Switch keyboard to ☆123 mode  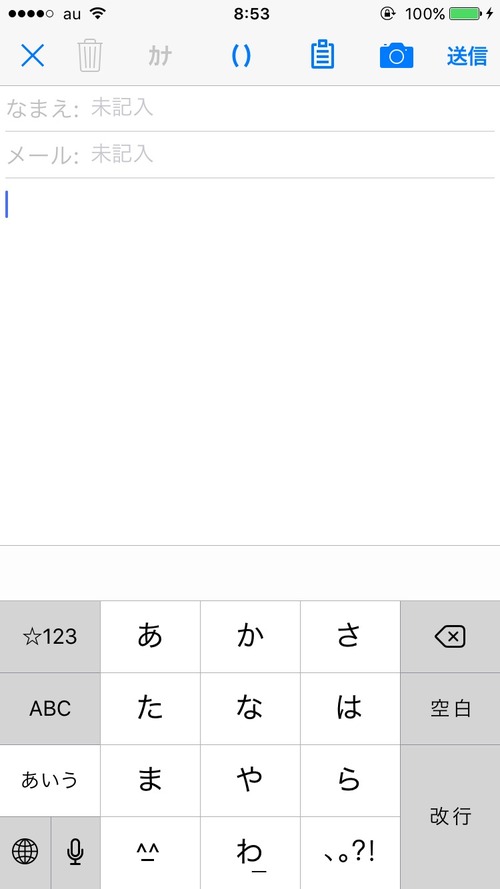tap(50, 637)
